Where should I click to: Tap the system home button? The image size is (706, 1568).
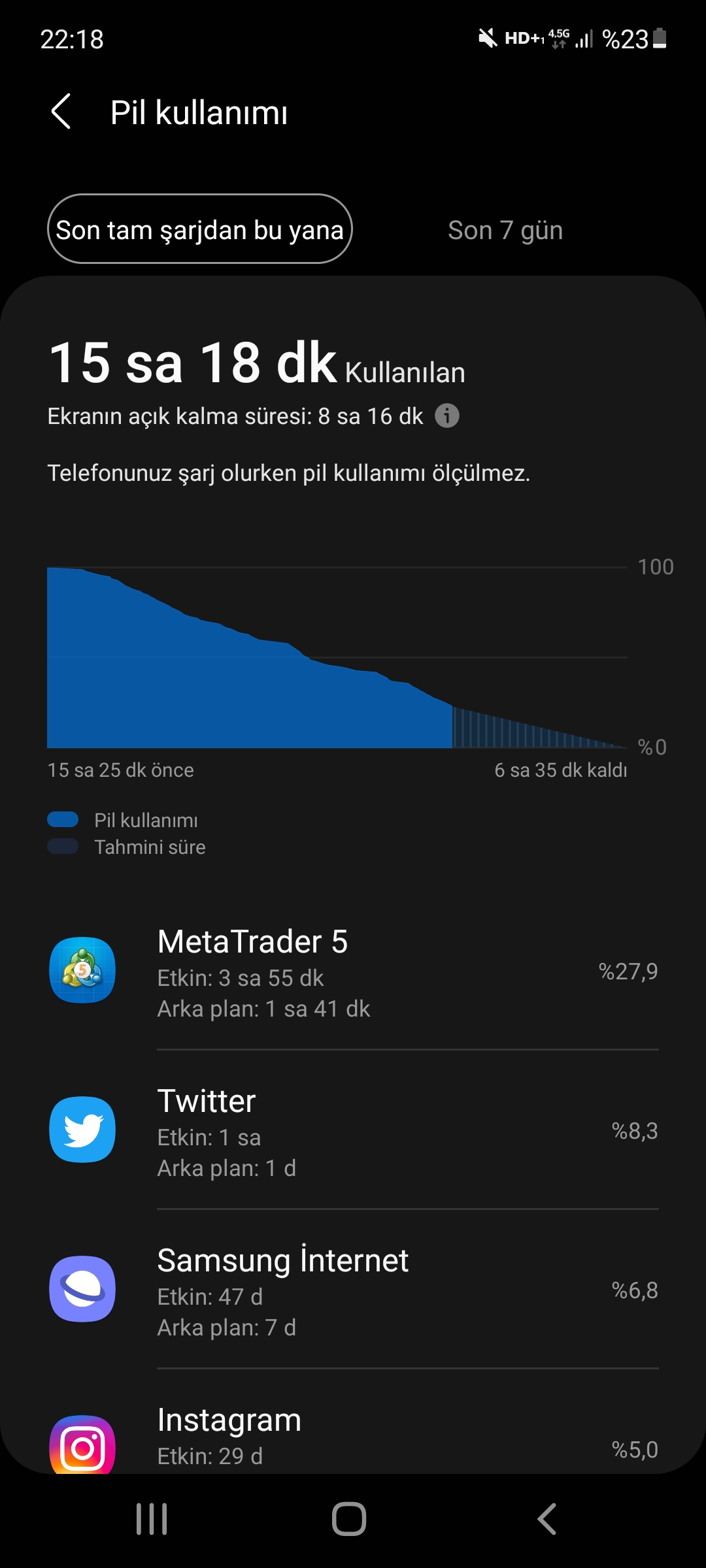pyautogui.click(x=349, y=1518)
